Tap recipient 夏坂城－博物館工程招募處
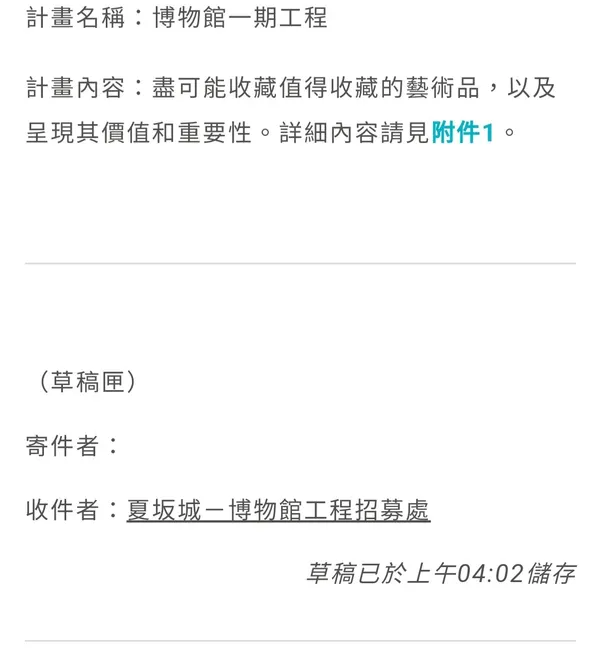 coord(278,510)
